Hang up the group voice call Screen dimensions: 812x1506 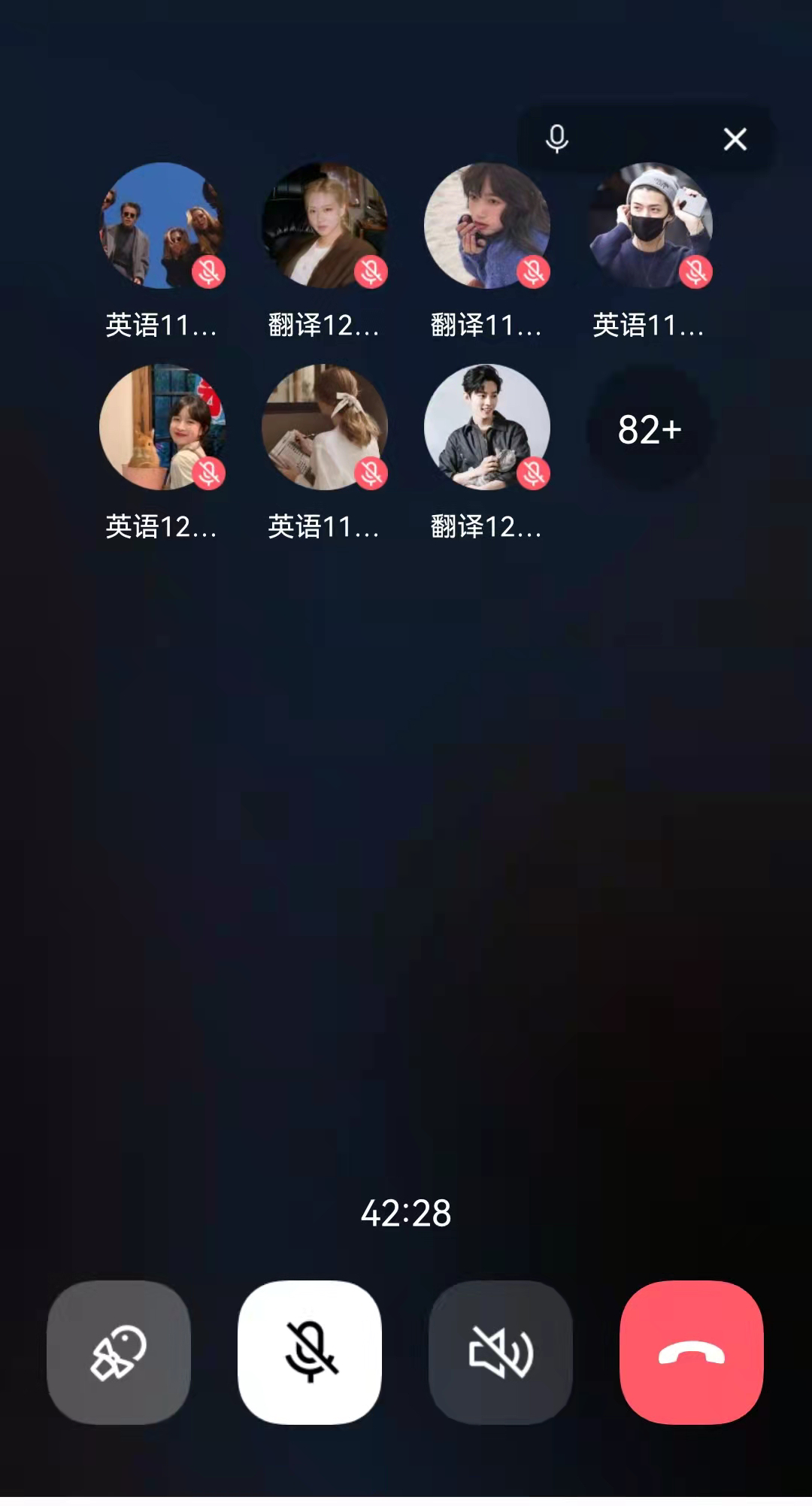tap(691, 1352)
